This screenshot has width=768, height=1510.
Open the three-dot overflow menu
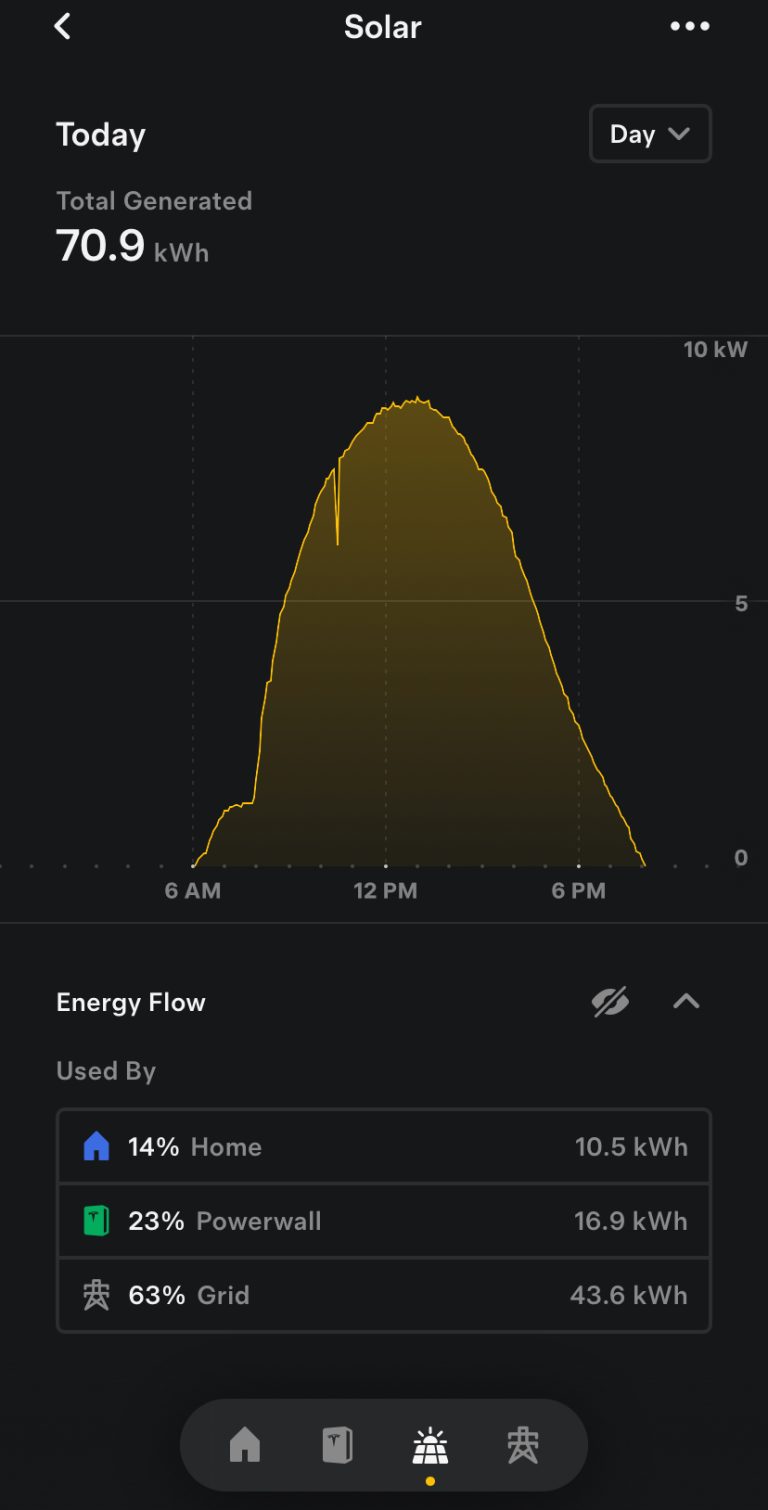coord(690,27)
